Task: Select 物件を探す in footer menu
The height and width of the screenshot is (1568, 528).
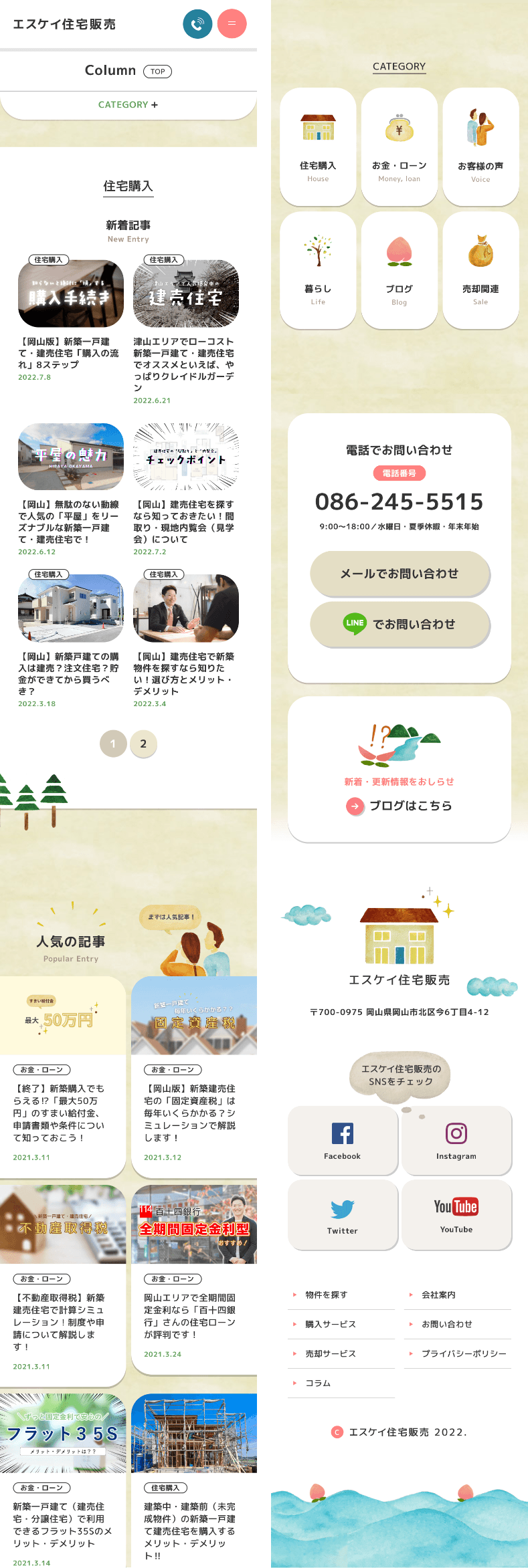Action: pos(327,1295)
